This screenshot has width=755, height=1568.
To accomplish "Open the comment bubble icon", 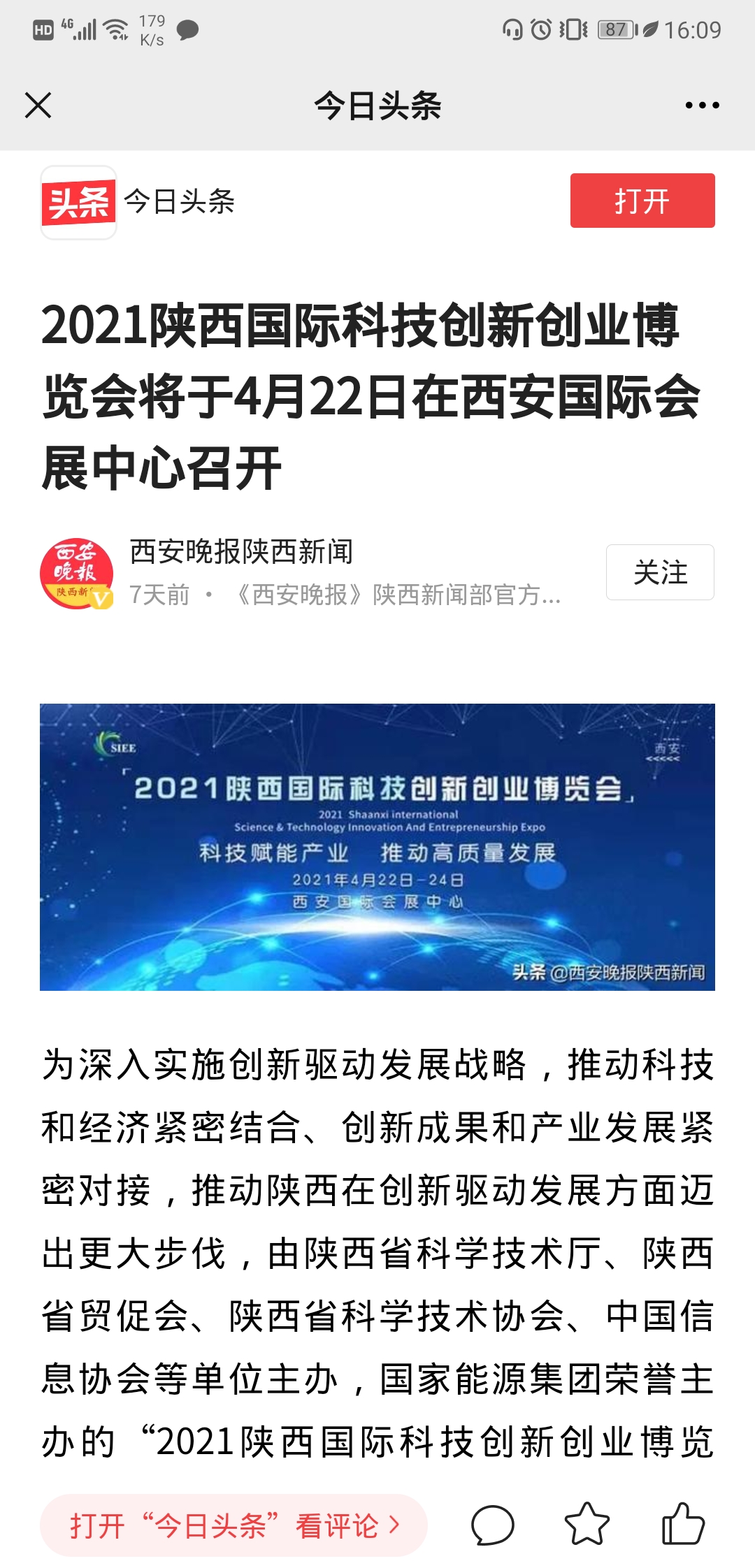I will 492,1525.
